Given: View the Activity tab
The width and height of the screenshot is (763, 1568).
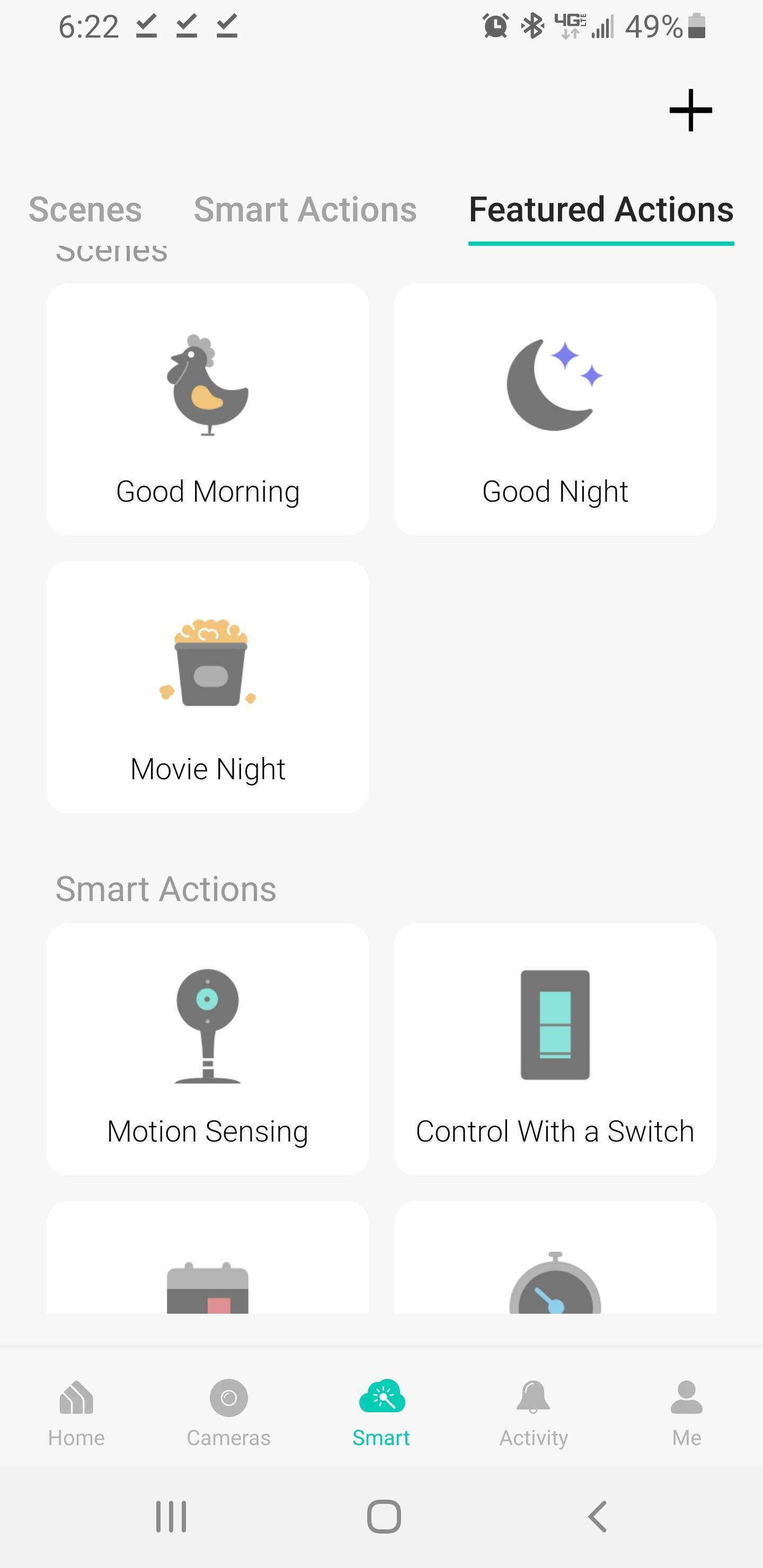Looking at the screenshot, I should (534, 1412).
